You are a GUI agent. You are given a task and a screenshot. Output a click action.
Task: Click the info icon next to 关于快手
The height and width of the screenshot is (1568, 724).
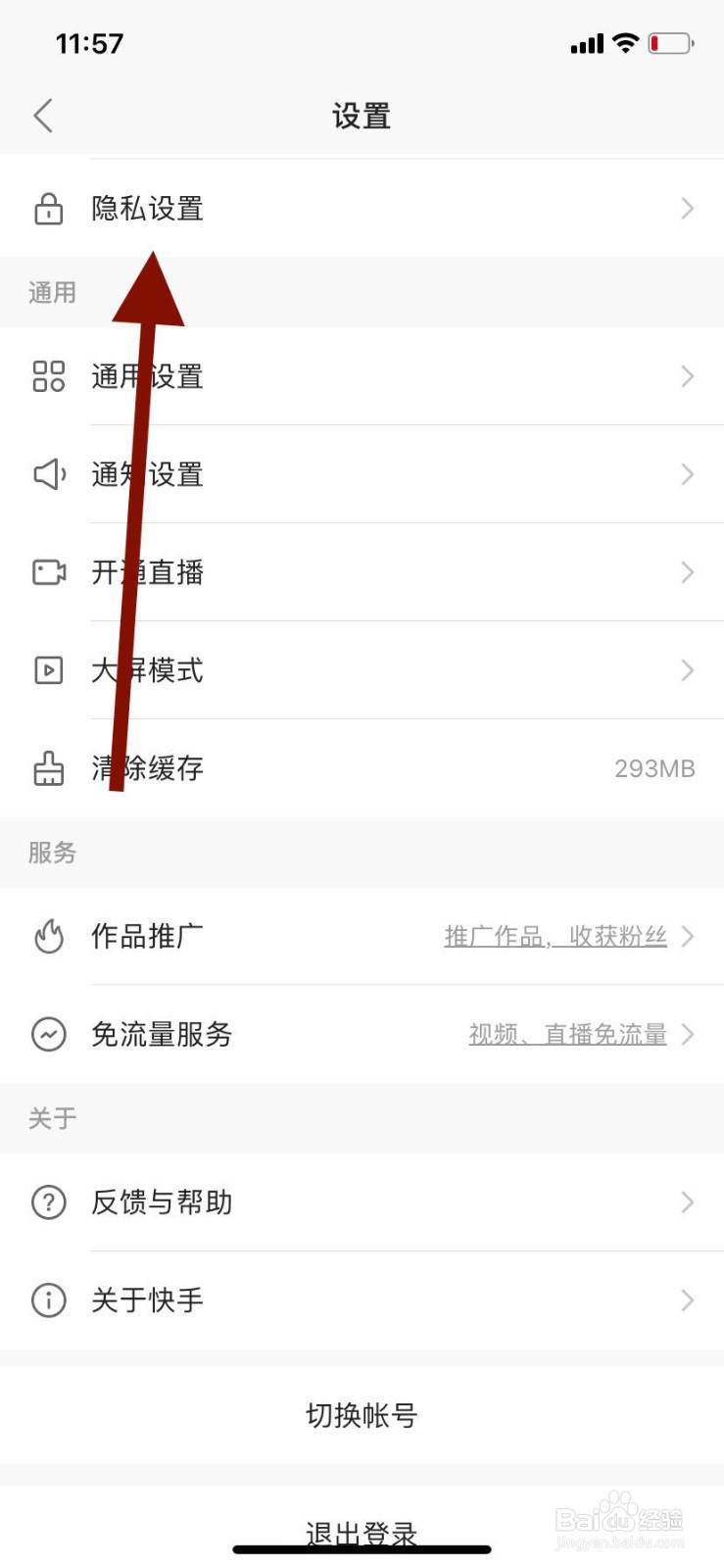pos(47,1300)
